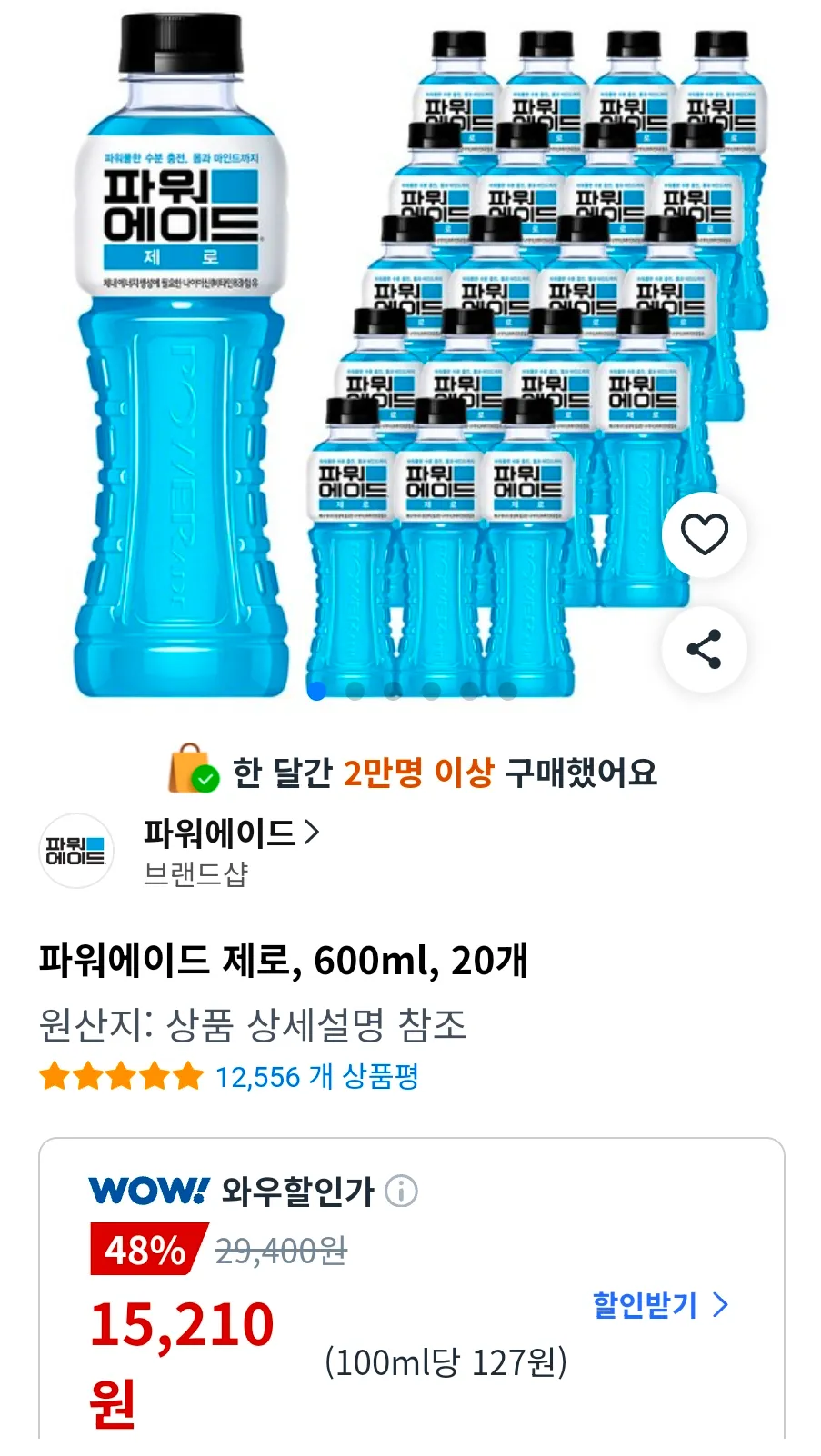The height and width of the screenshot is (1456, 821).
Task: Tap the 와우할인가 info icon
Action: [401, 1190]
